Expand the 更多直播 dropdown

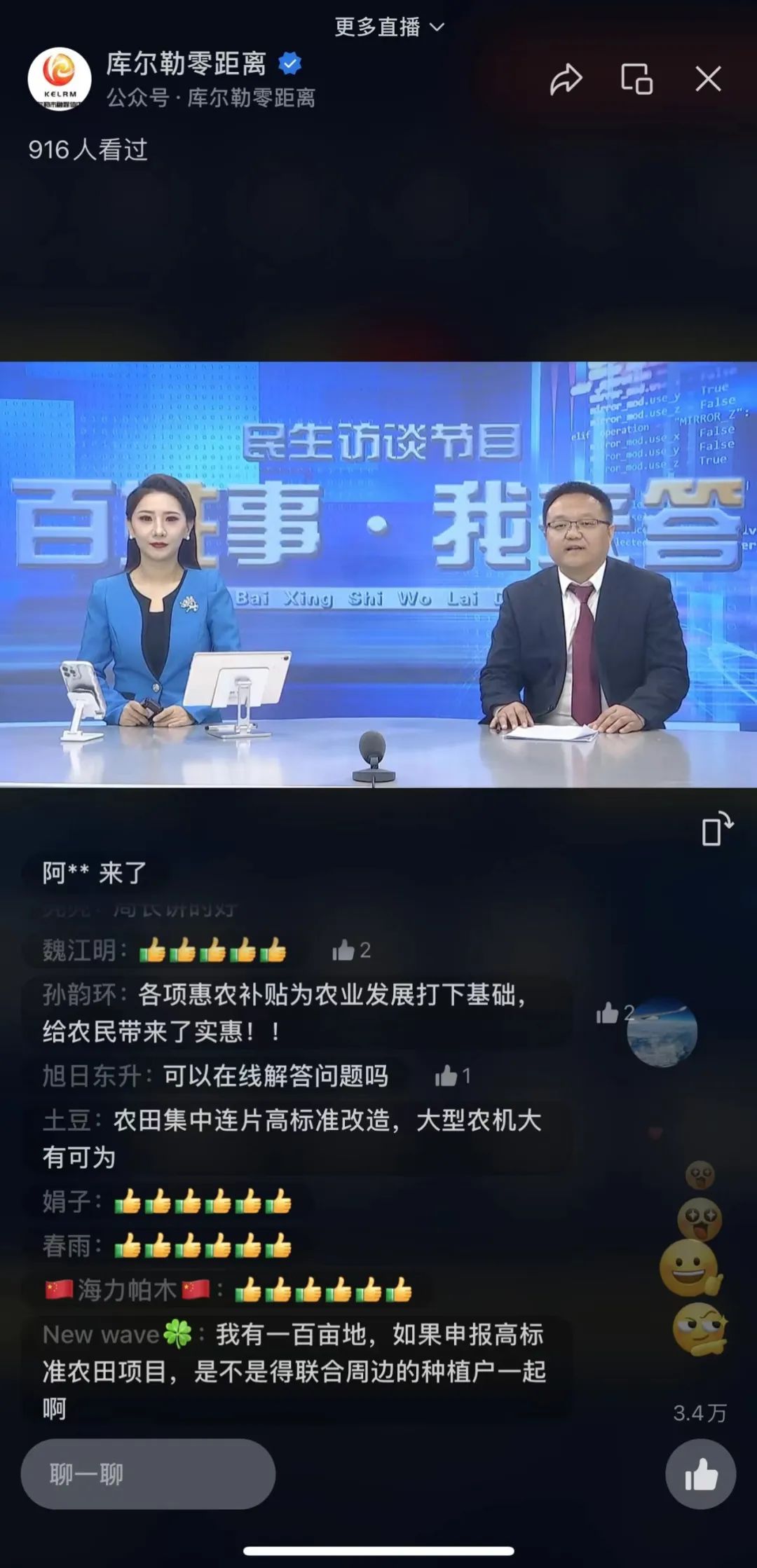point(389,27)
